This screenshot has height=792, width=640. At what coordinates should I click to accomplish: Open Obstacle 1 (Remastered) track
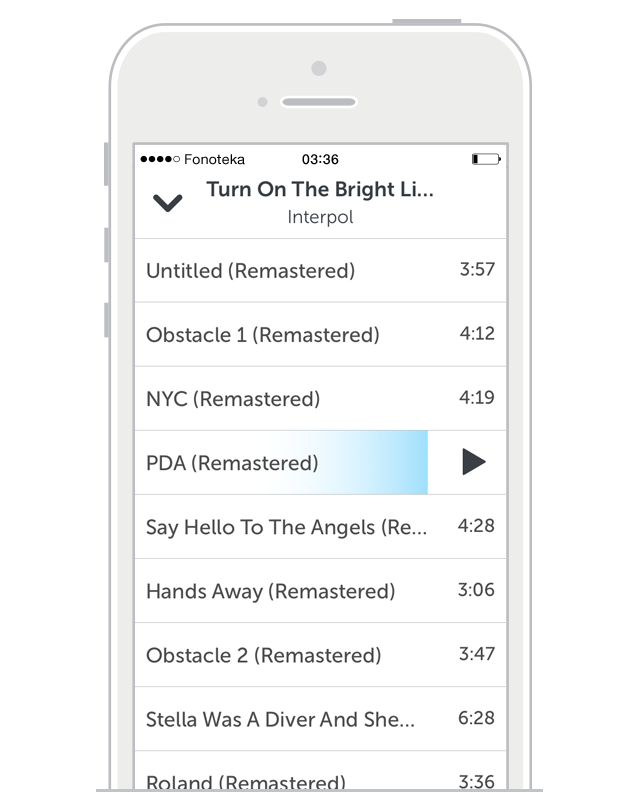(262, 334)
